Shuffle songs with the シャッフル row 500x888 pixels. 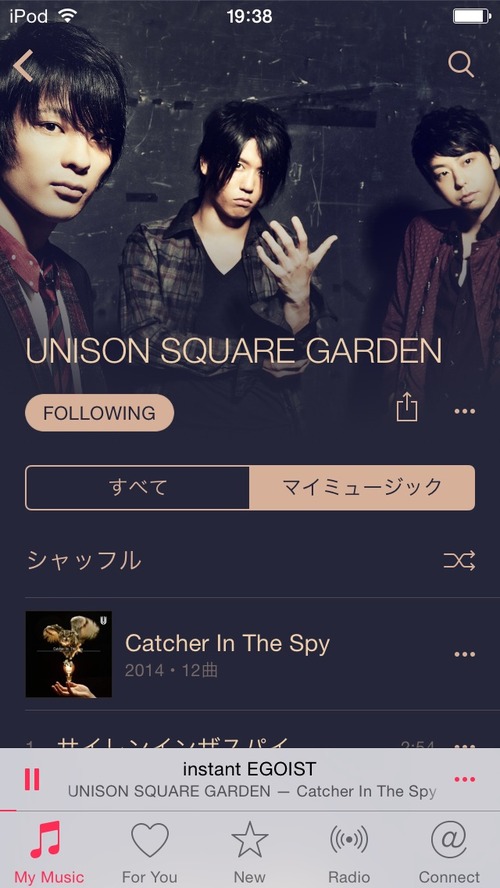250,561
